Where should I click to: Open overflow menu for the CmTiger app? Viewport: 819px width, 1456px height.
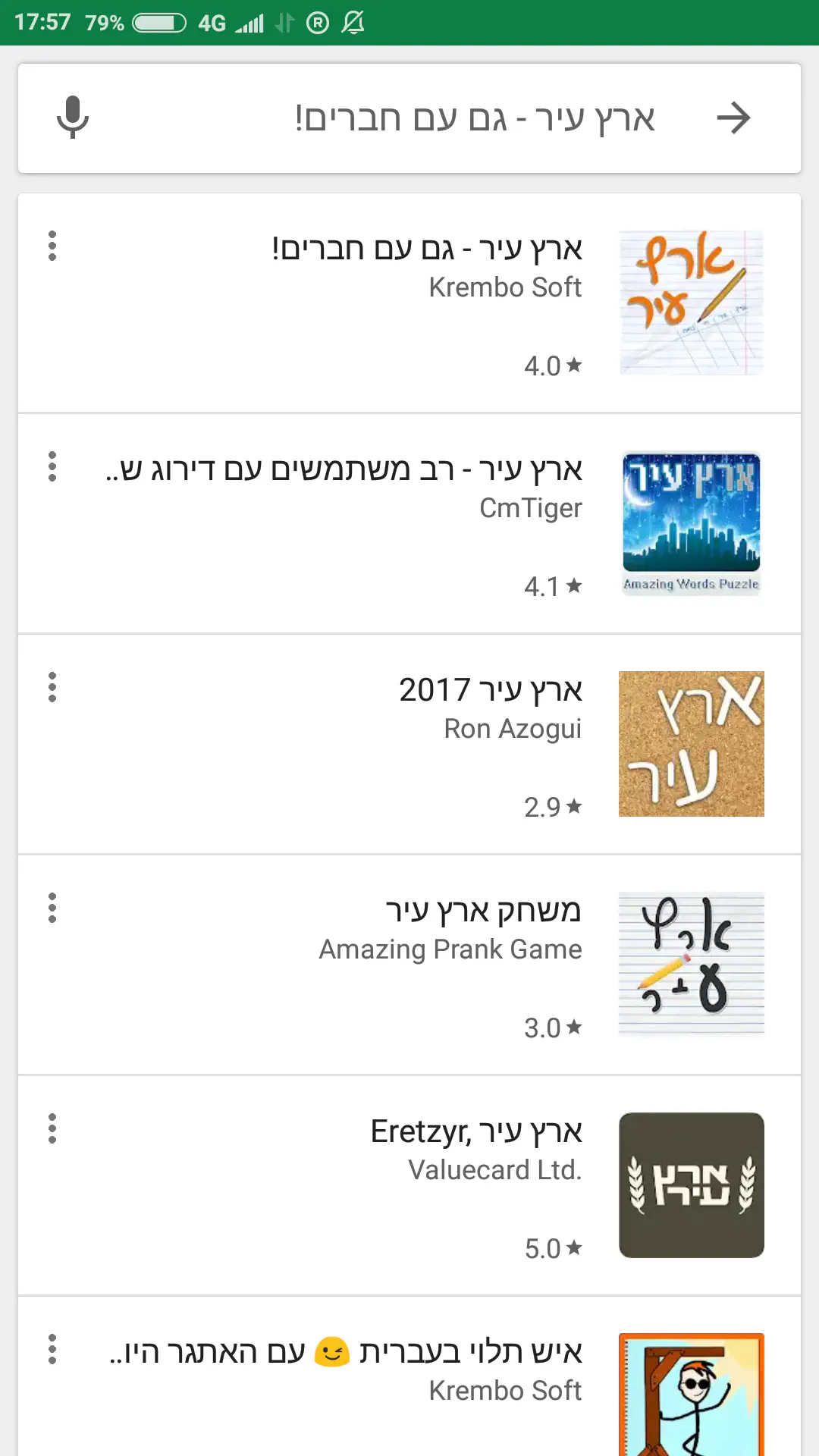[x=52, y=466]
